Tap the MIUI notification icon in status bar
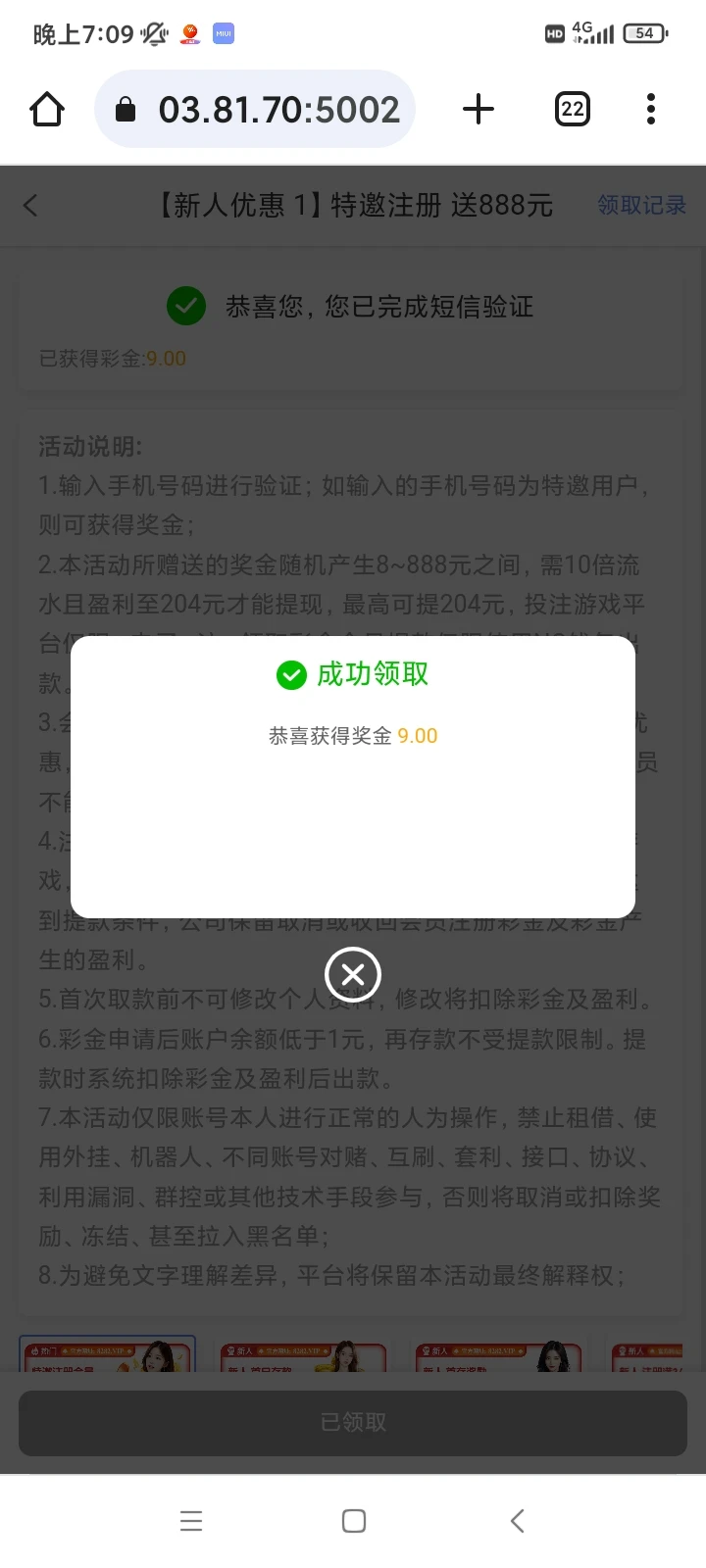Screen dimensions: 706x1568 [223, 32]
